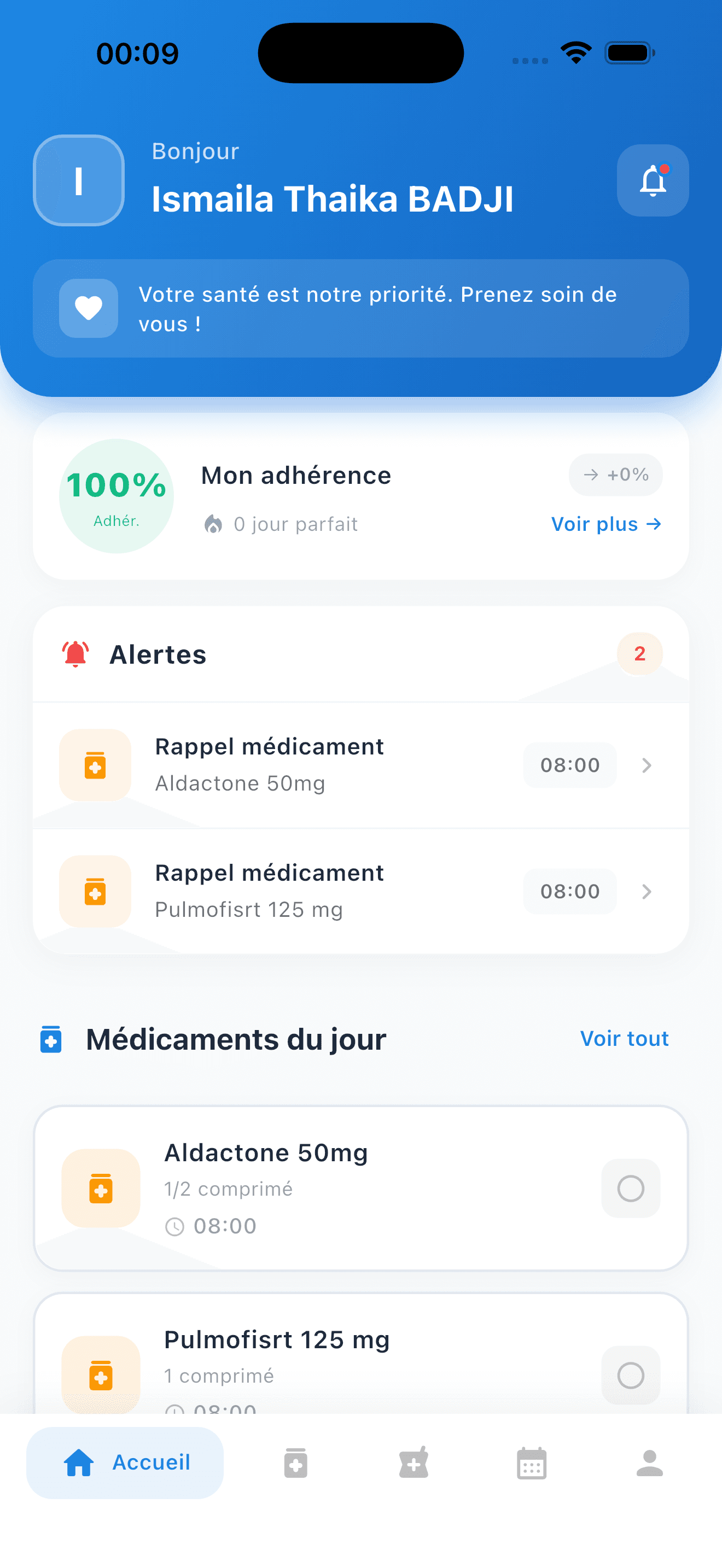Tap the +0% adherence trend button
722x1568 pixels.
click(x=615, y=475)
